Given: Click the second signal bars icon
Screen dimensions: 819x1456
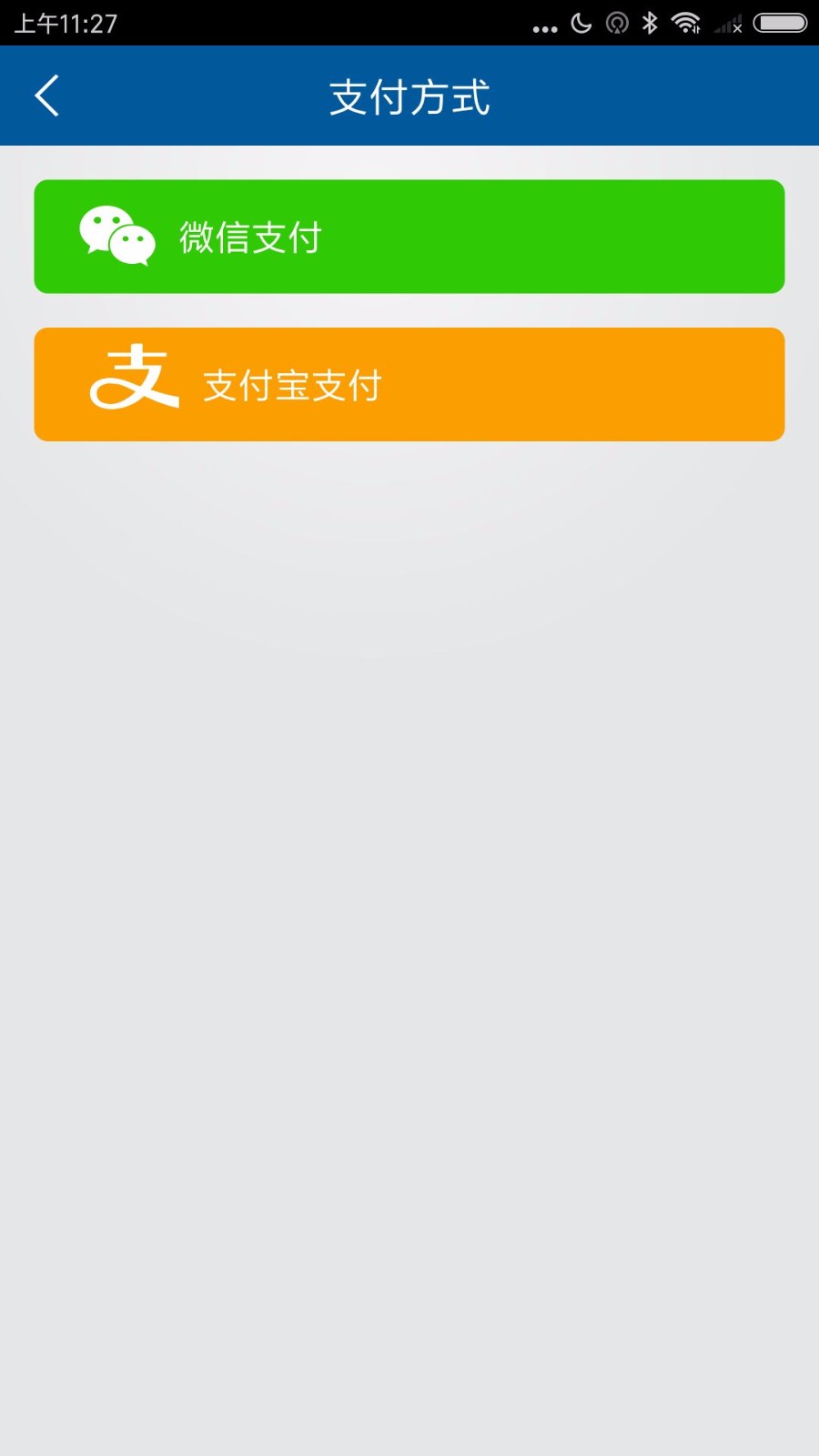Looking at the screenshot, I should [x=733, y=25].
